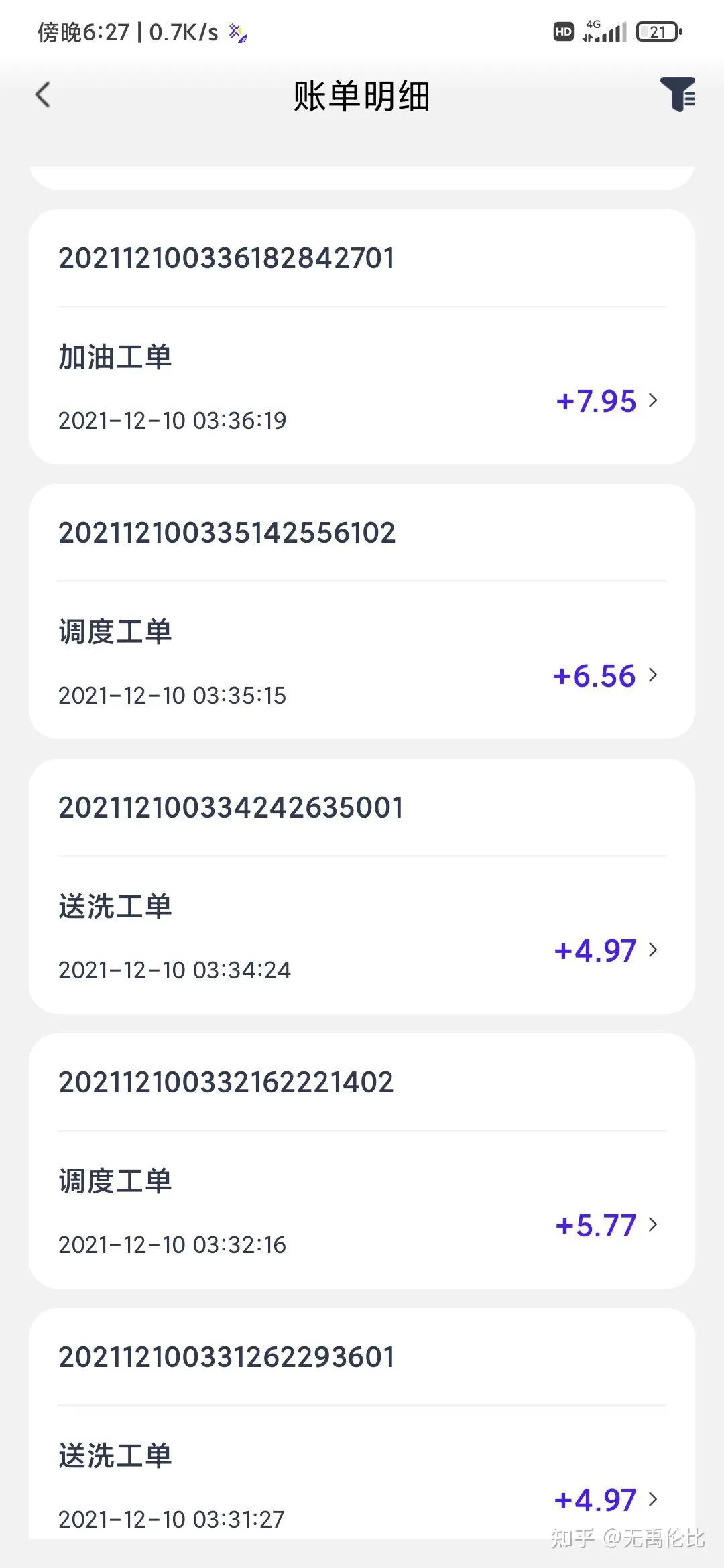The image size is (724, 1568).
Task: Open the arrow beside the +5.77 amount
Action: click(x=653, y=1226)
